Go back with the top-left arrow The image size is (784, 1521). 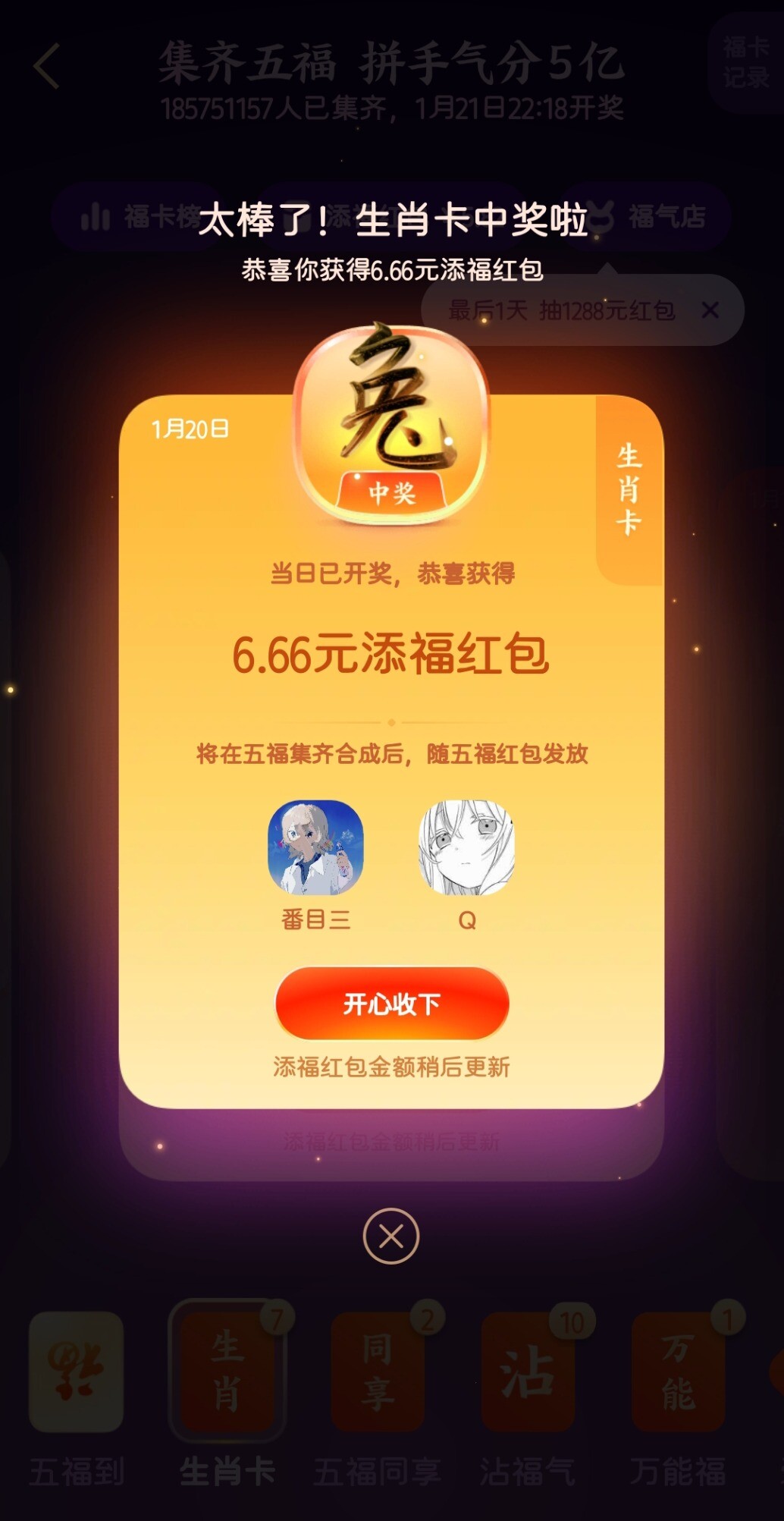[x=47, y=67]
